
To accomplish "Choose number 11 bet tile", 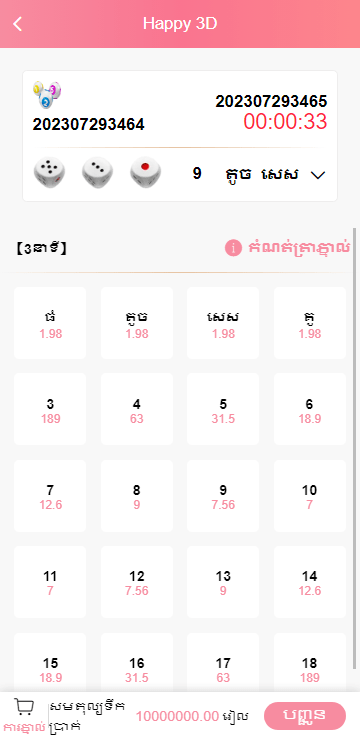I will coord(50,582).
